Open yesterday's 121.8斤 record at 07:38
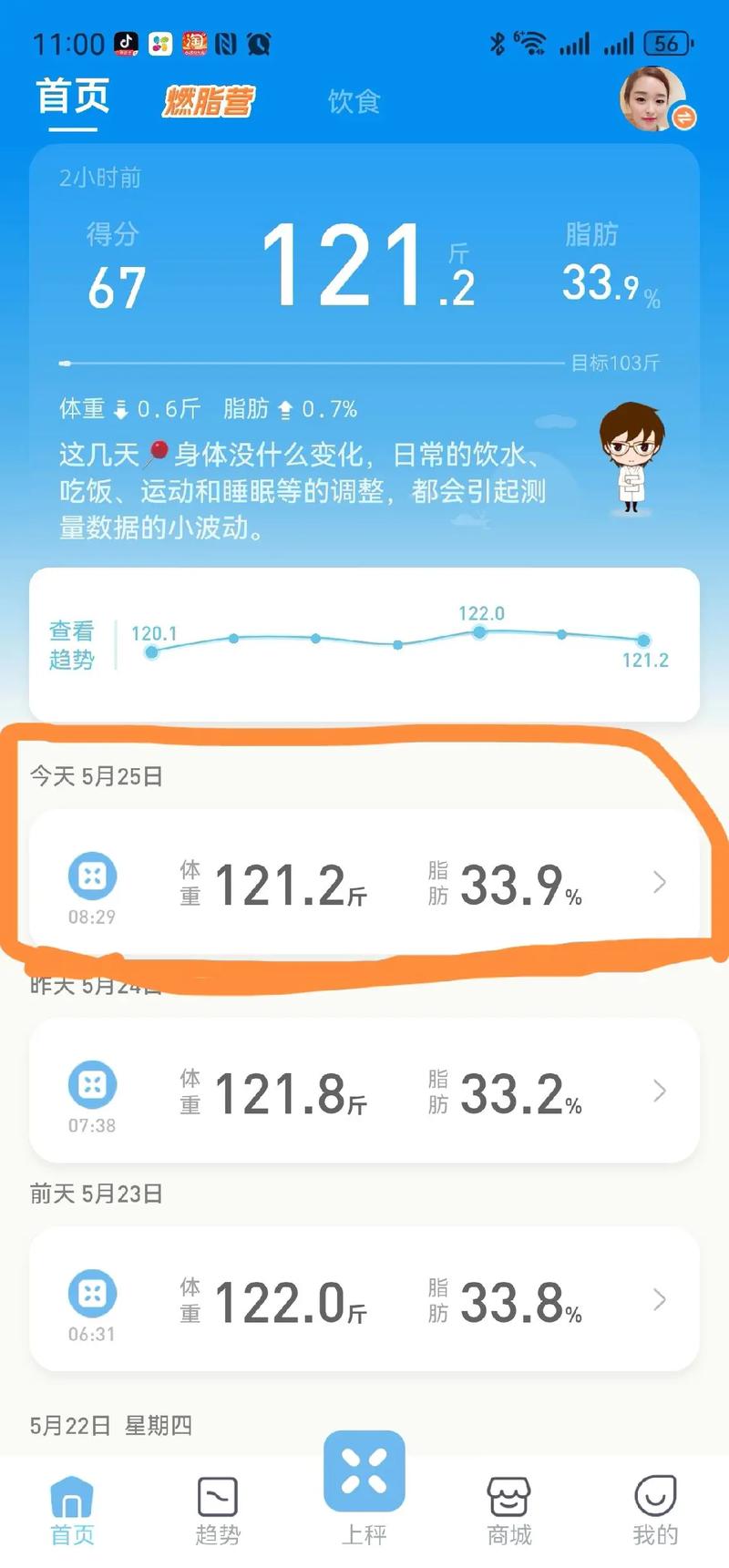This screenshot has height=1568, width=729. click(x=364, y=1091)
